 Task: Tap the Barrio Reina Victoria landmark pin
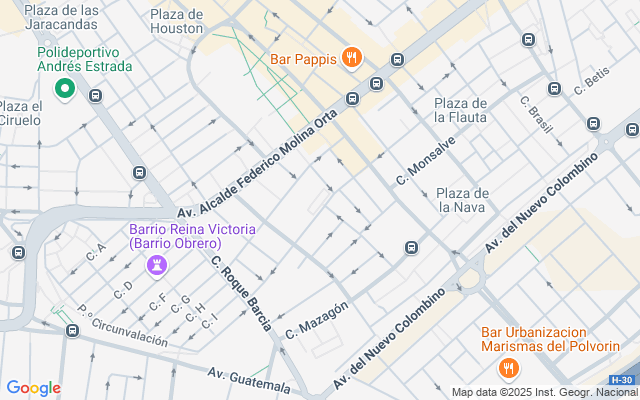(157, 266)
